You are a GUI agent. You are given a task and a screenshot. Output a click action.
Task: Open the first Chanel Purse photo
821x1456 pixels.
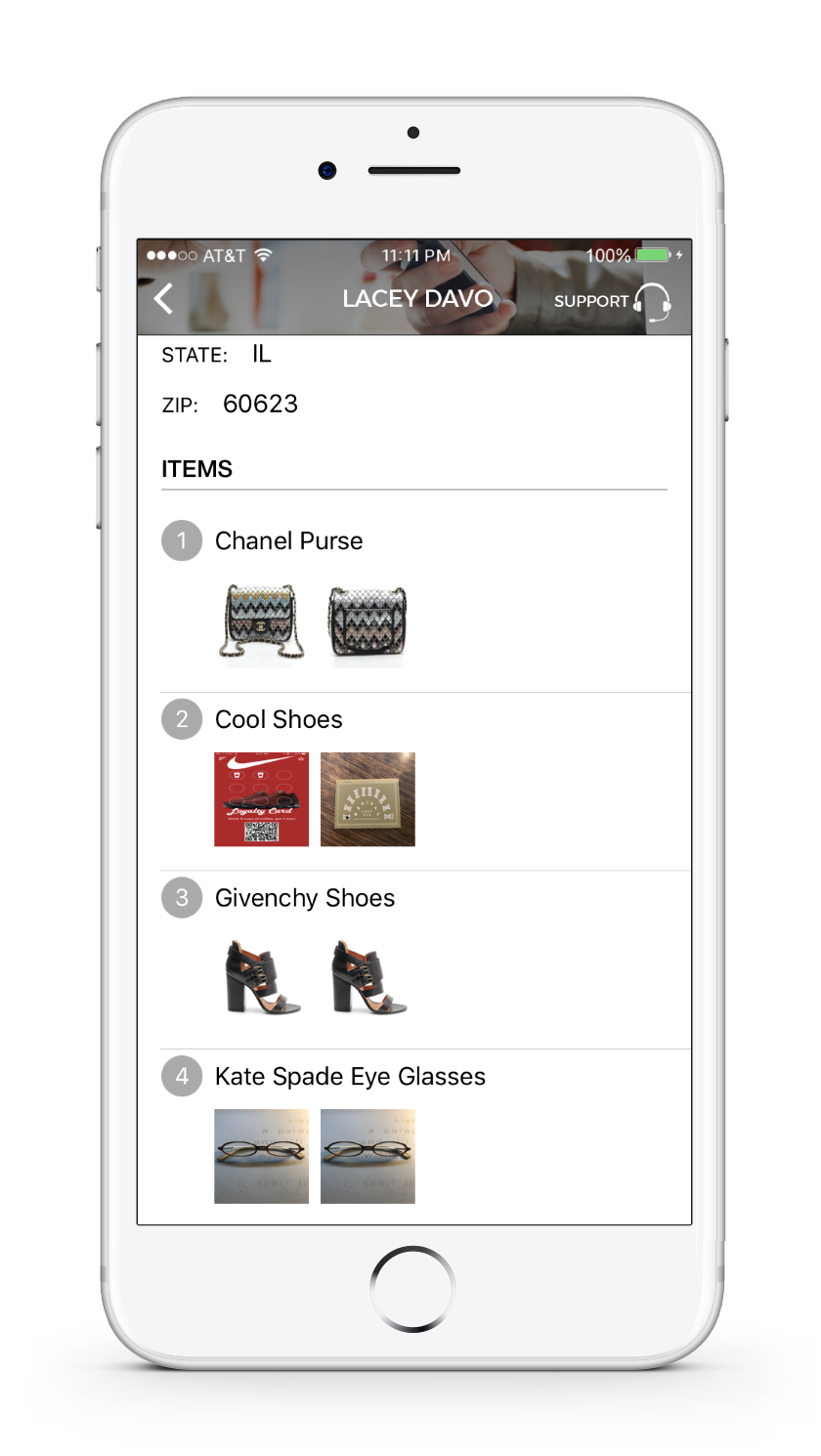[261, 621]
